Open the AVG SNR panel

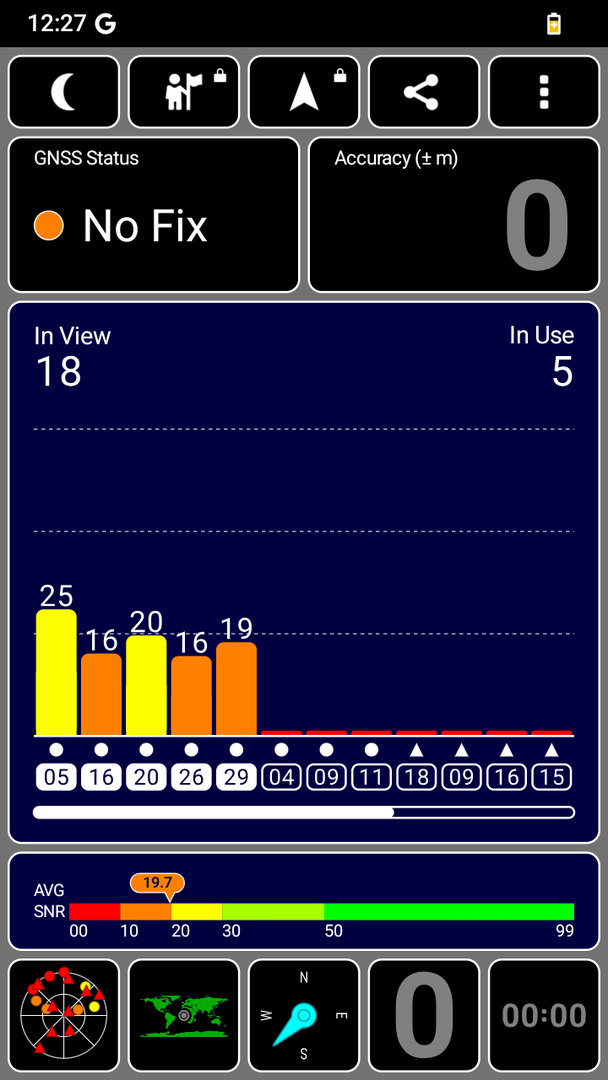304,901
